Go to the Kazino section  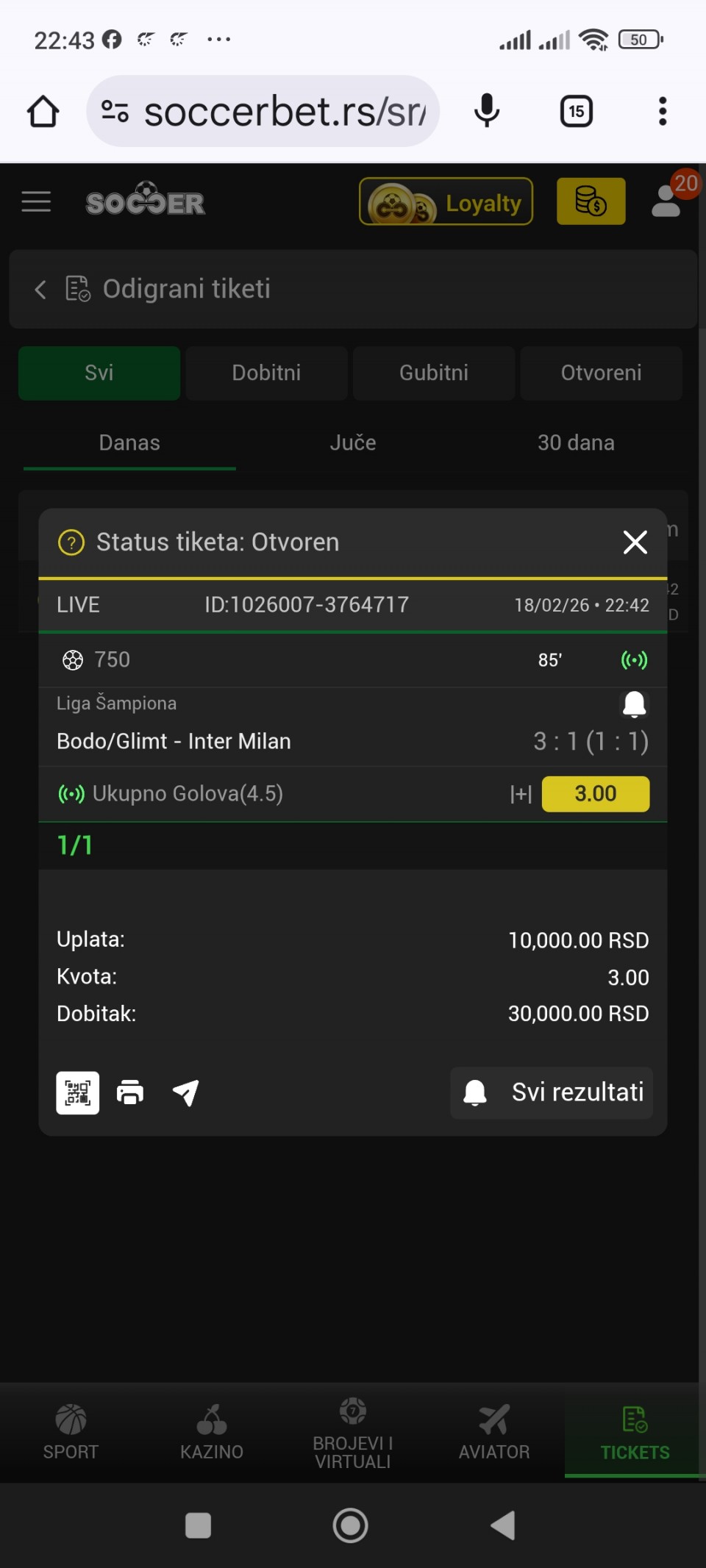pos(212,1432)
